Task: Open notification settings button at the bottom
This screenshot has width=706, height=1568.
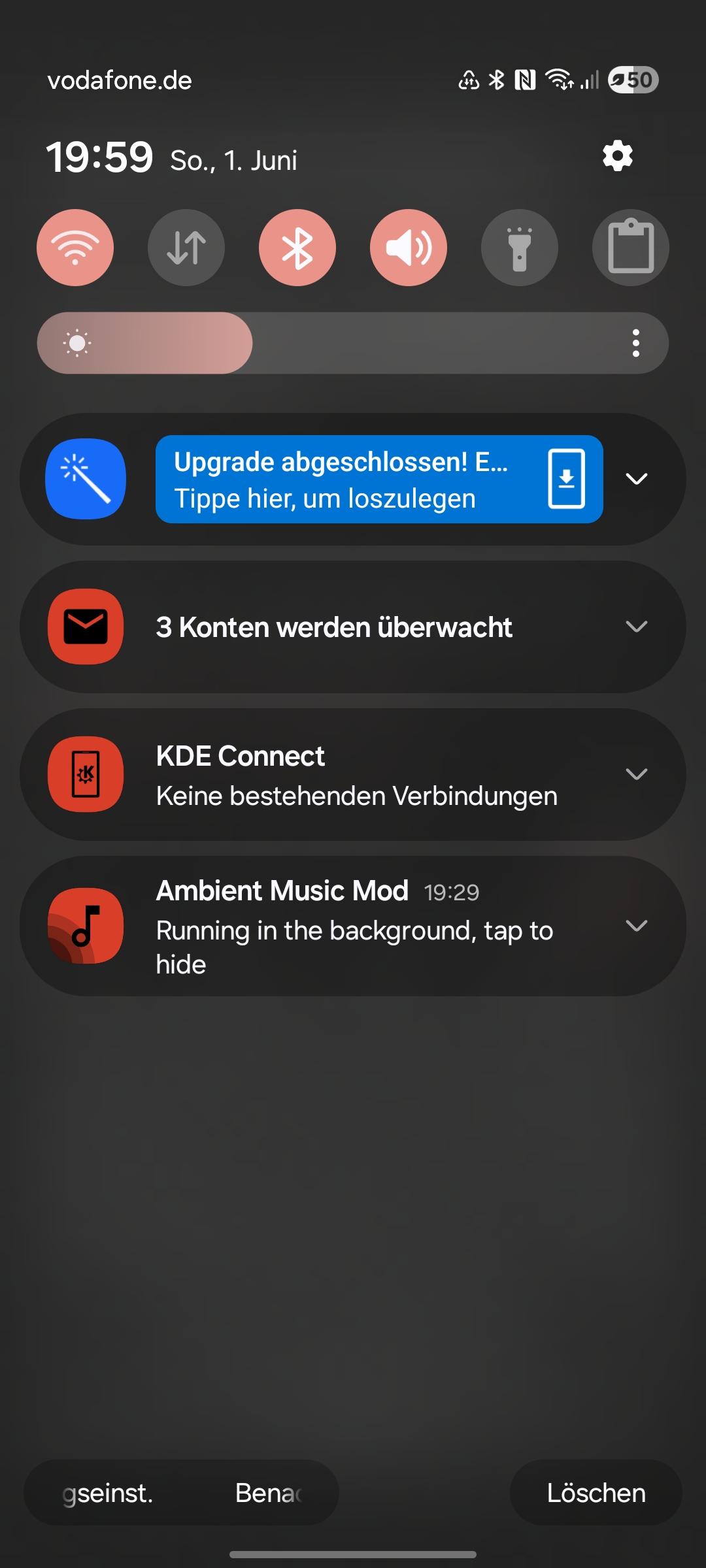Action: click(108, 1494)
